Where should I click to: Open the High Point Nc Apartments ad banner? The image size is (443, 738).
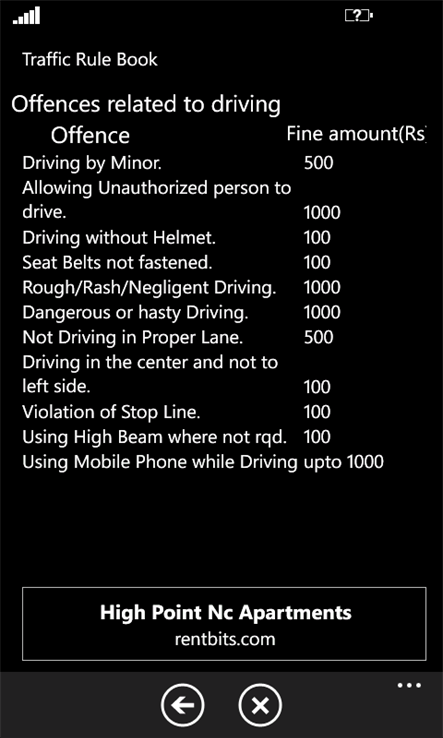[224, 624]
